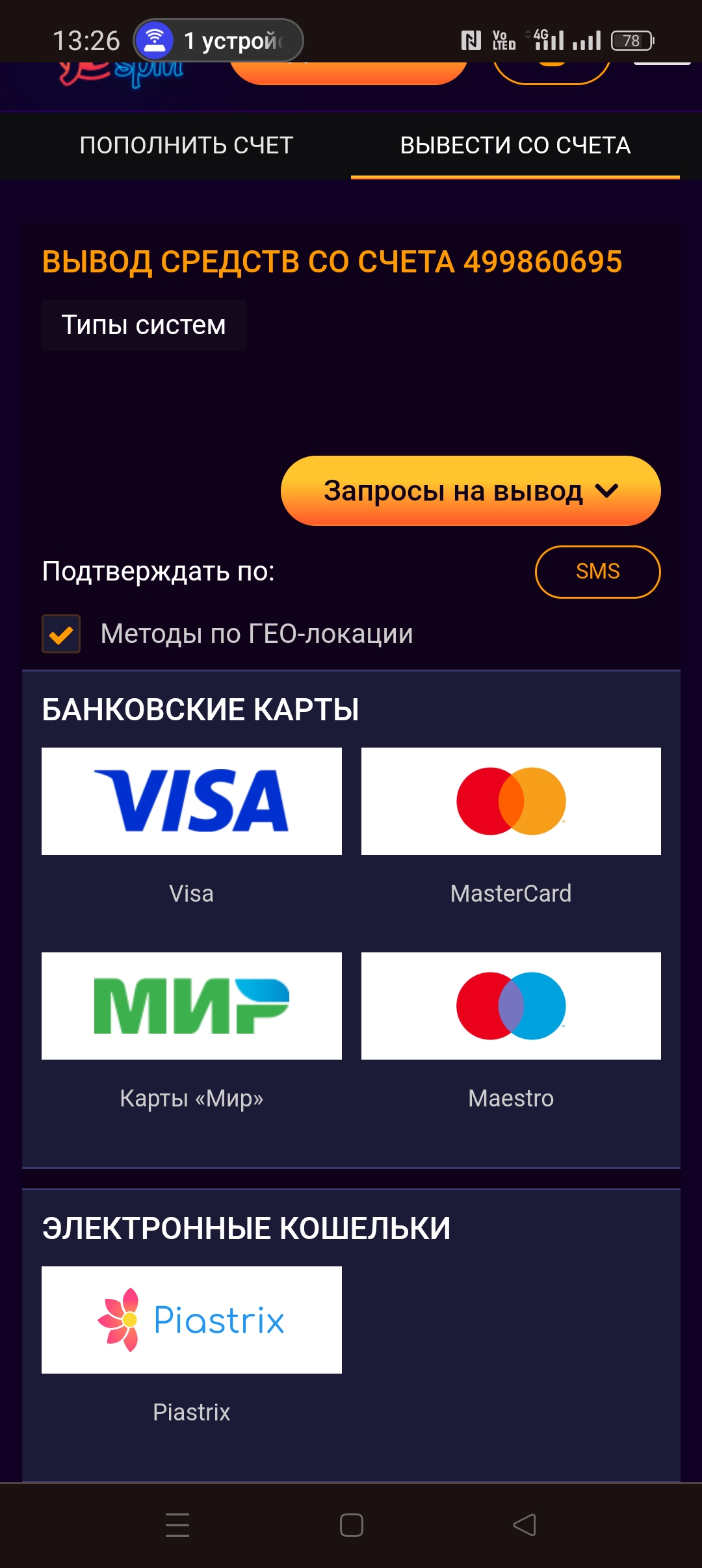
Task: Select the MasterCard payment method
Action: (511, 801)
